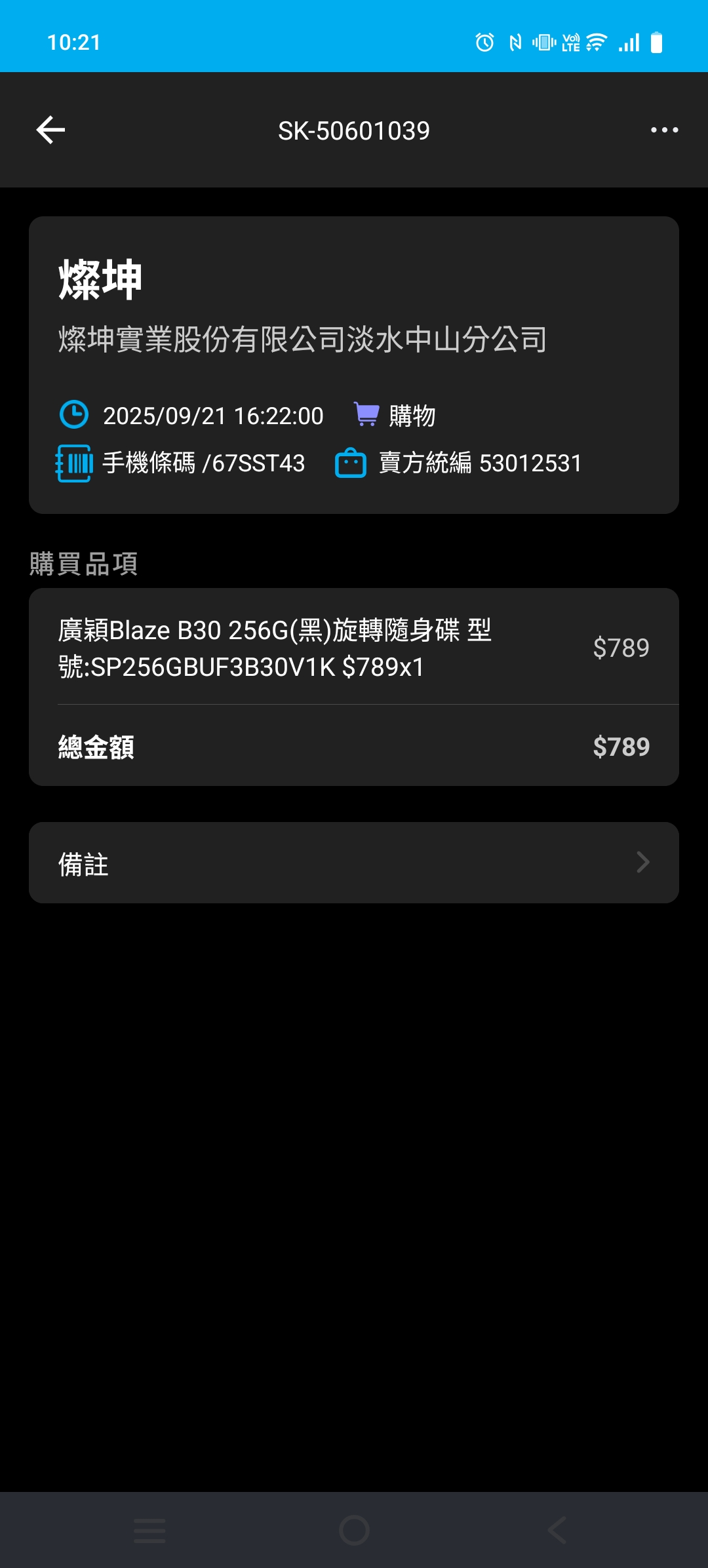Open the 廣穎Blaze B30 256G item row

click(x=354, y=648)
